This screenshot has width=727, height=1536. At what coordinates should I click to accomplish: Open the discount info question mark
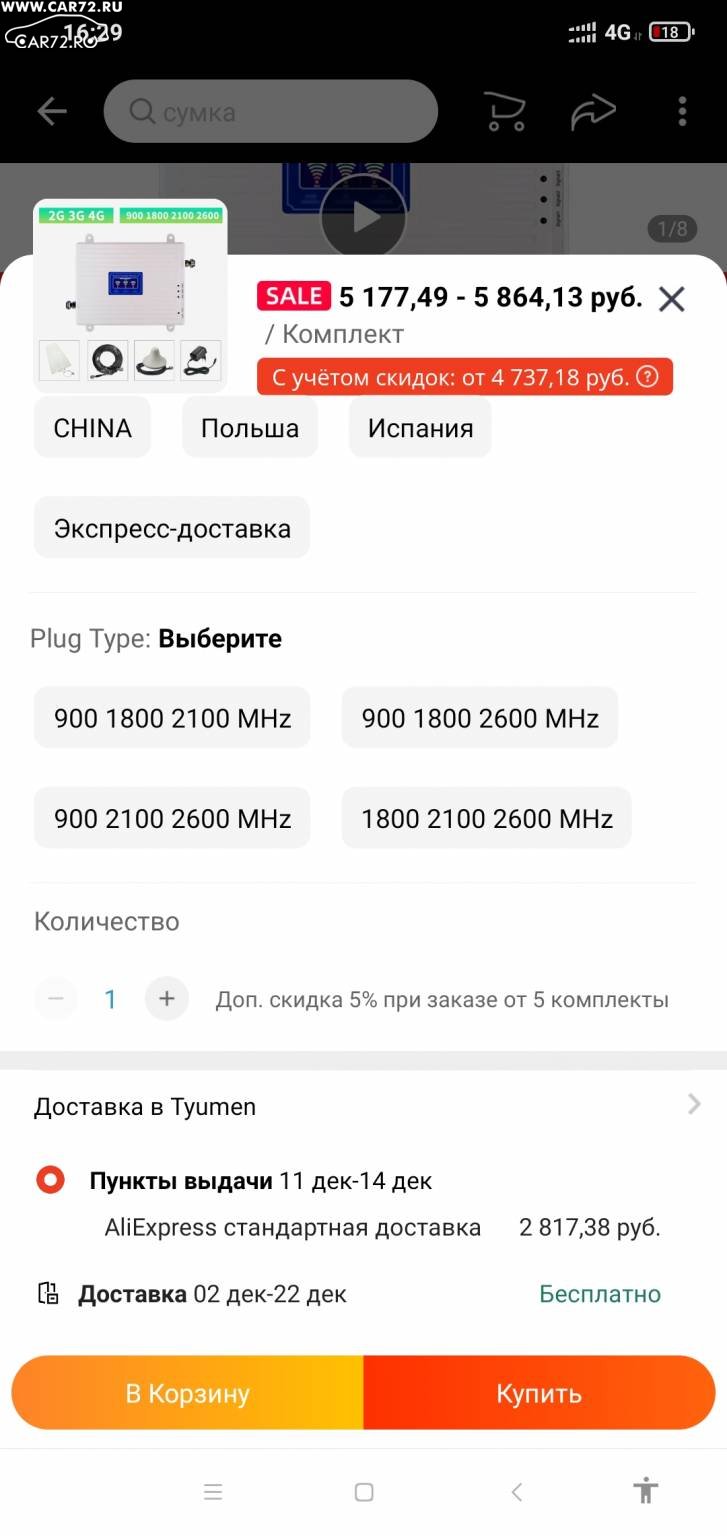[x=648, y=377]
